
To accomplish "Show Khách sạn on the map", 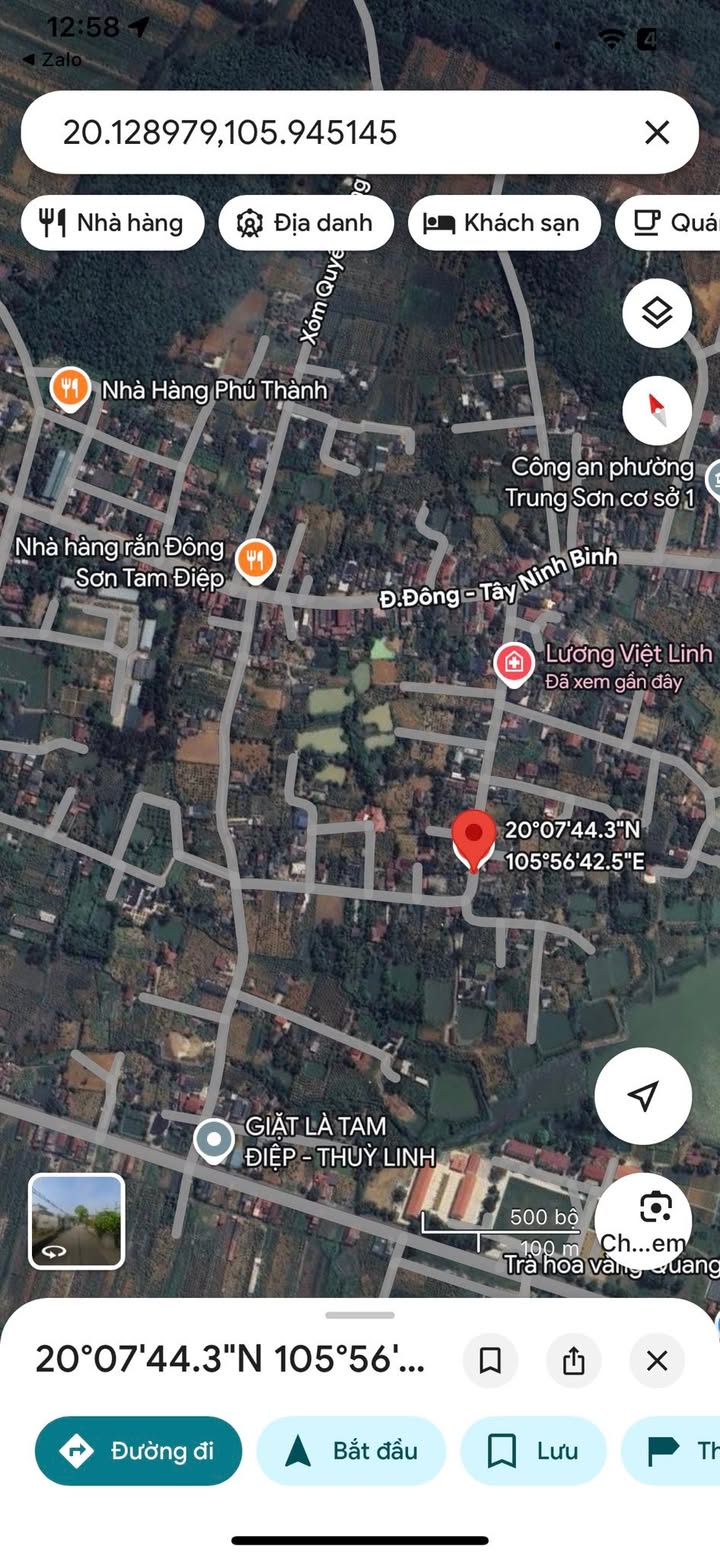I will [503, 222].
